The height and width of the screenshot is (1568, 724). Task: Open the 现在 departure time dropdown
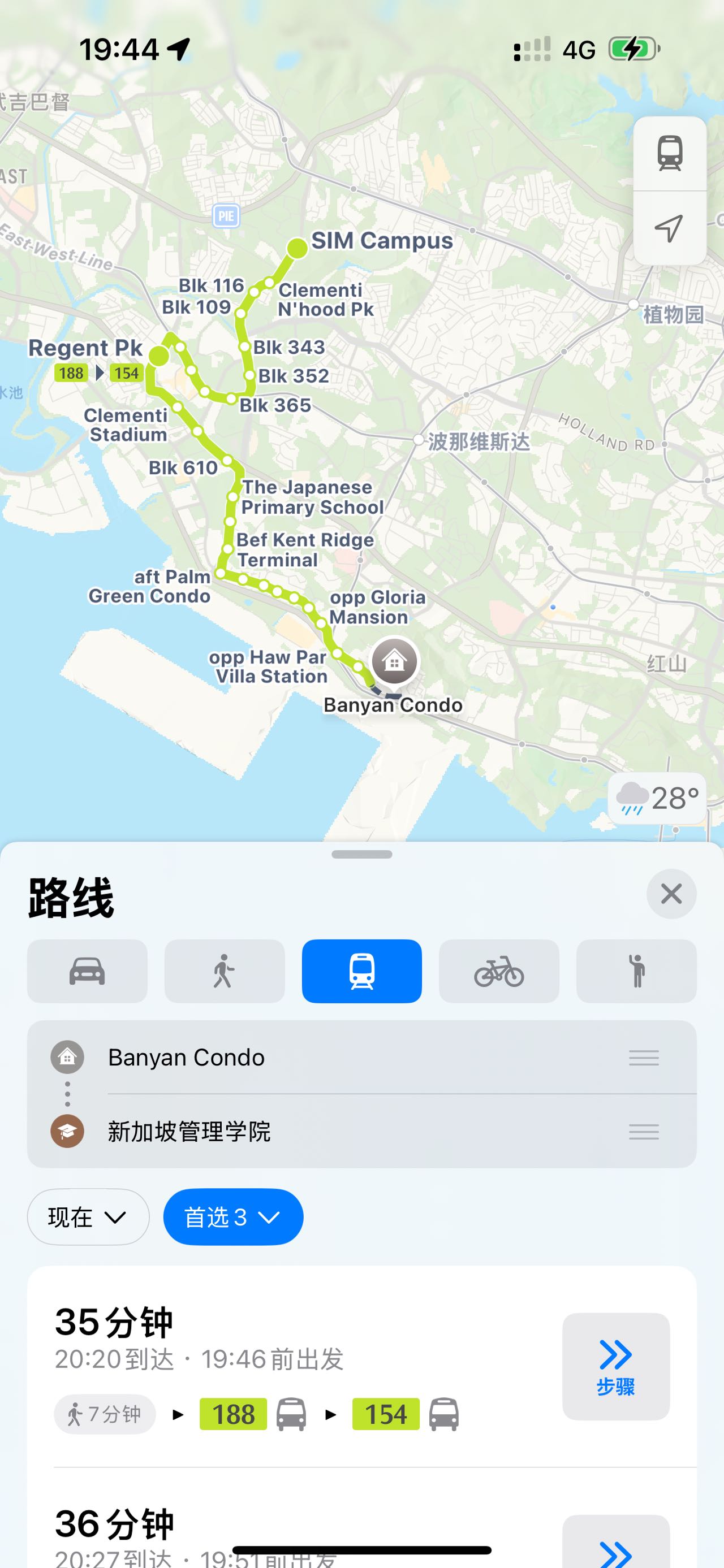click(x=88, y=1217)
